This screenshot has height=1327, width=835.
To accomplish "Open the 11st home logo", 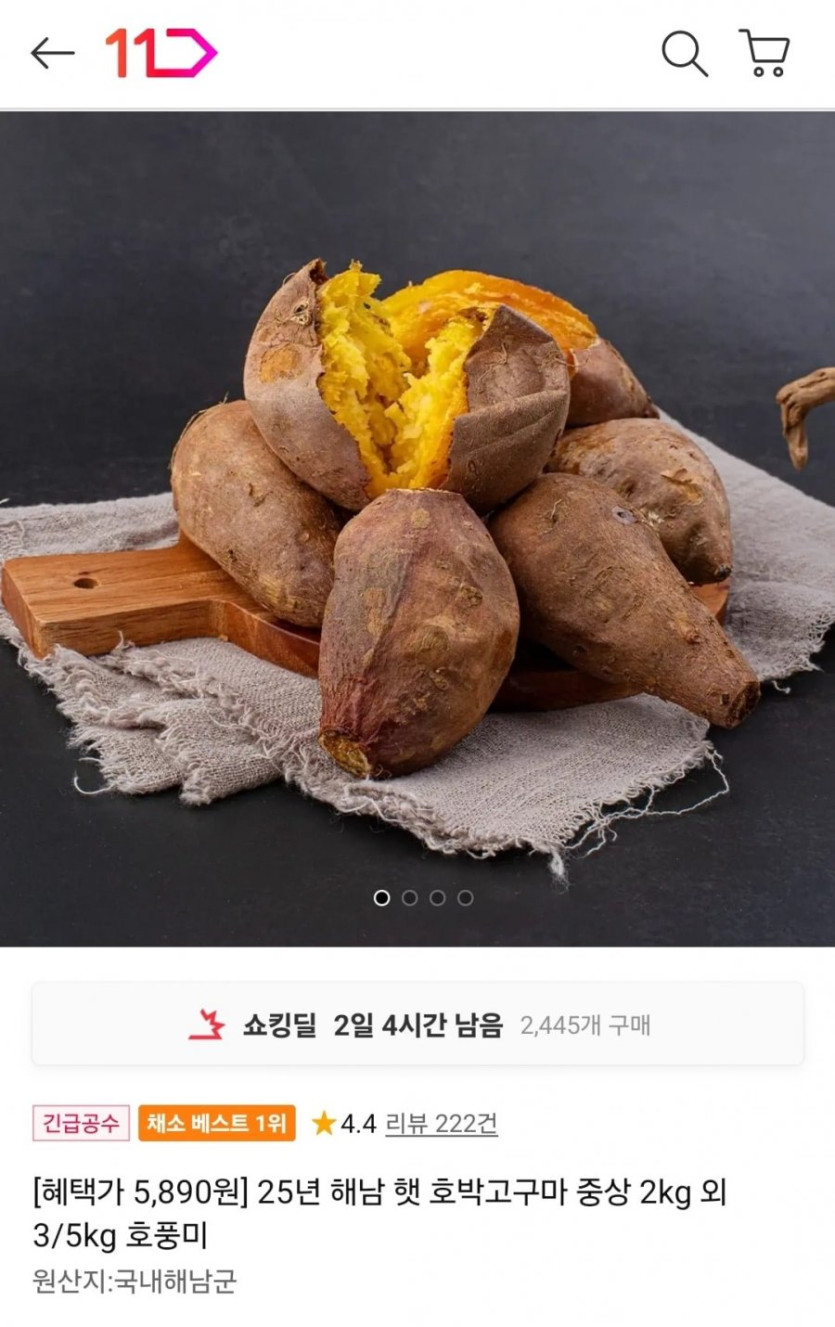I will [x=161, y=53].
